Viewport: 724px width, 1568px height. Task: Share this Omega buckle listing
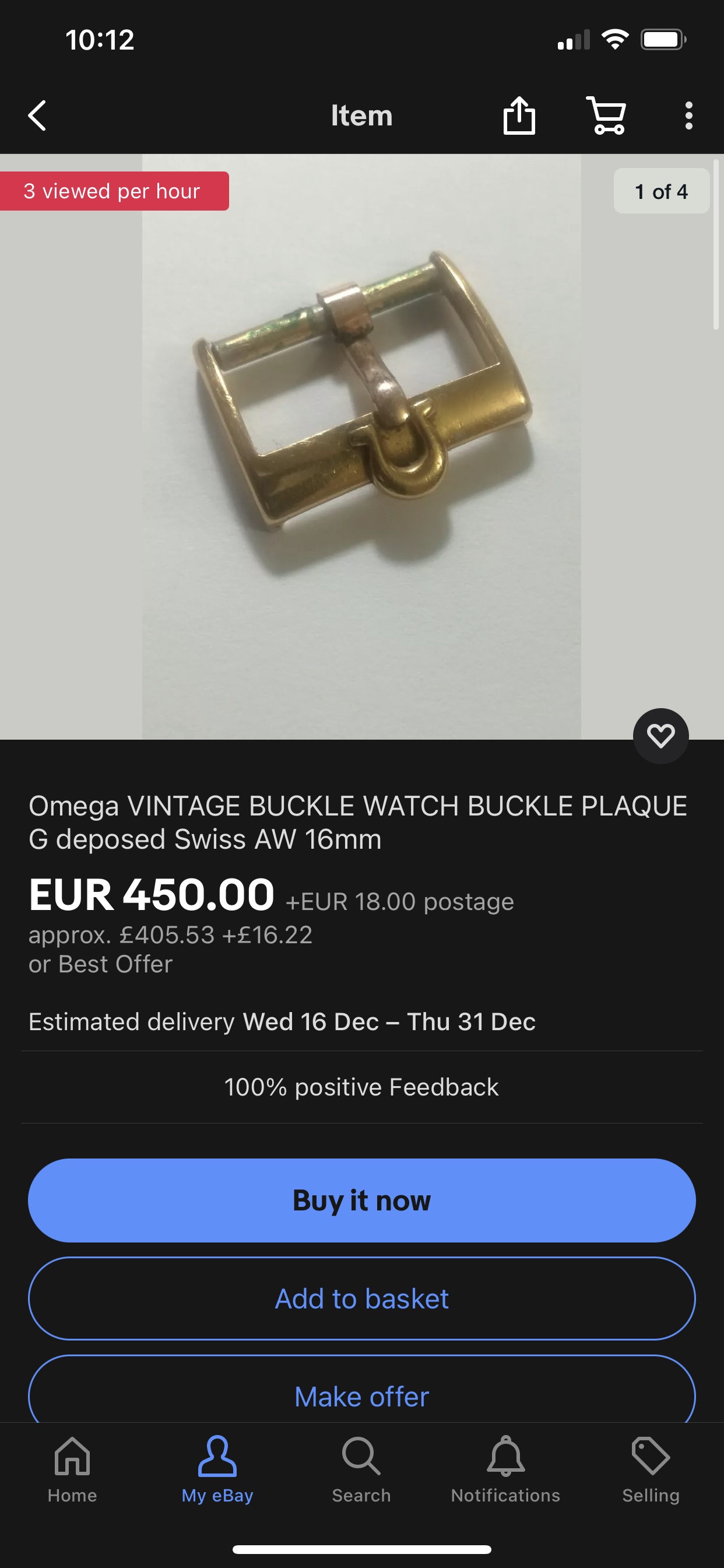[x=519, y=115]
